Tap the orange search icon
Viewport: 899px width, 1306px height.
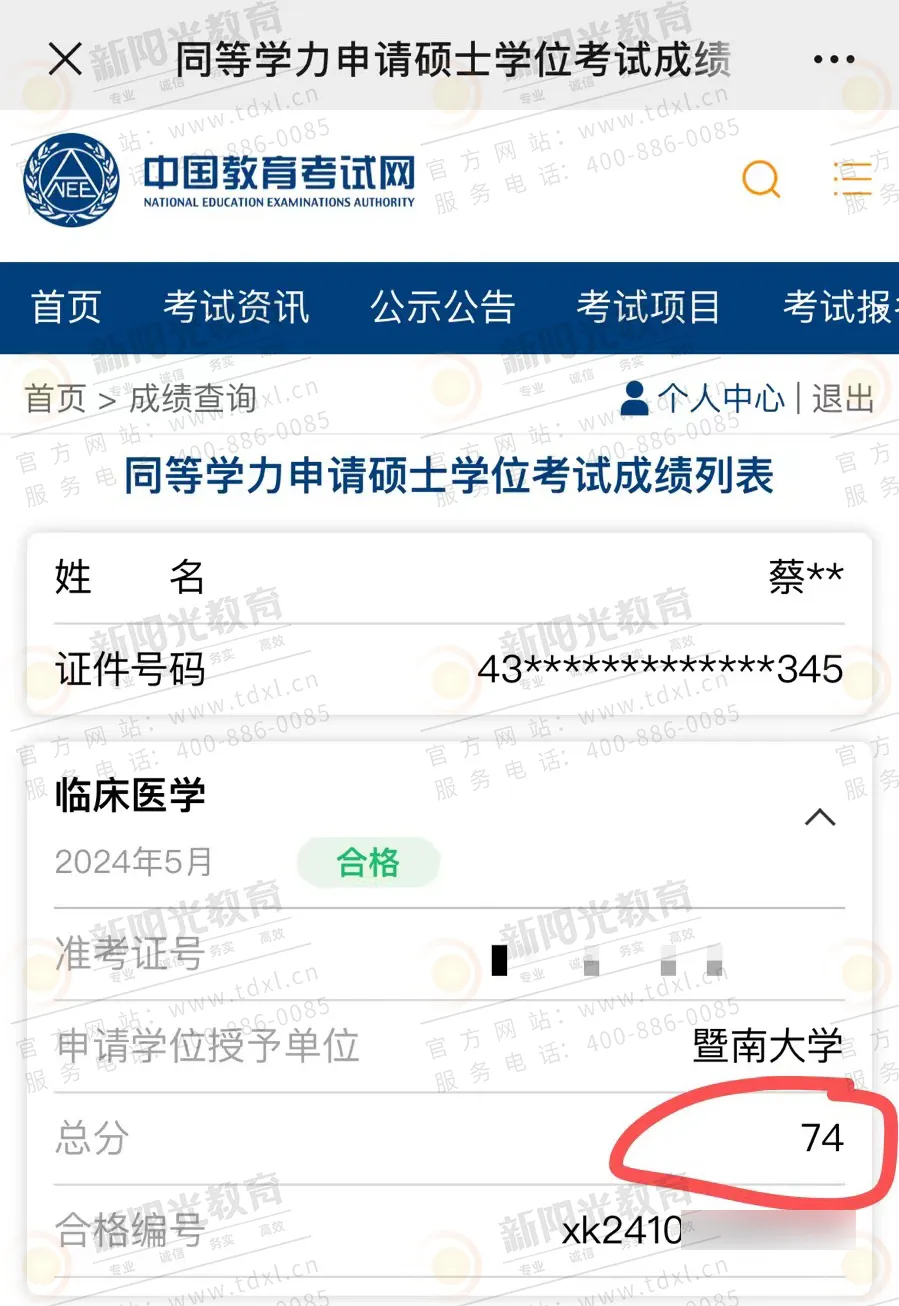[x=761, y=180]
